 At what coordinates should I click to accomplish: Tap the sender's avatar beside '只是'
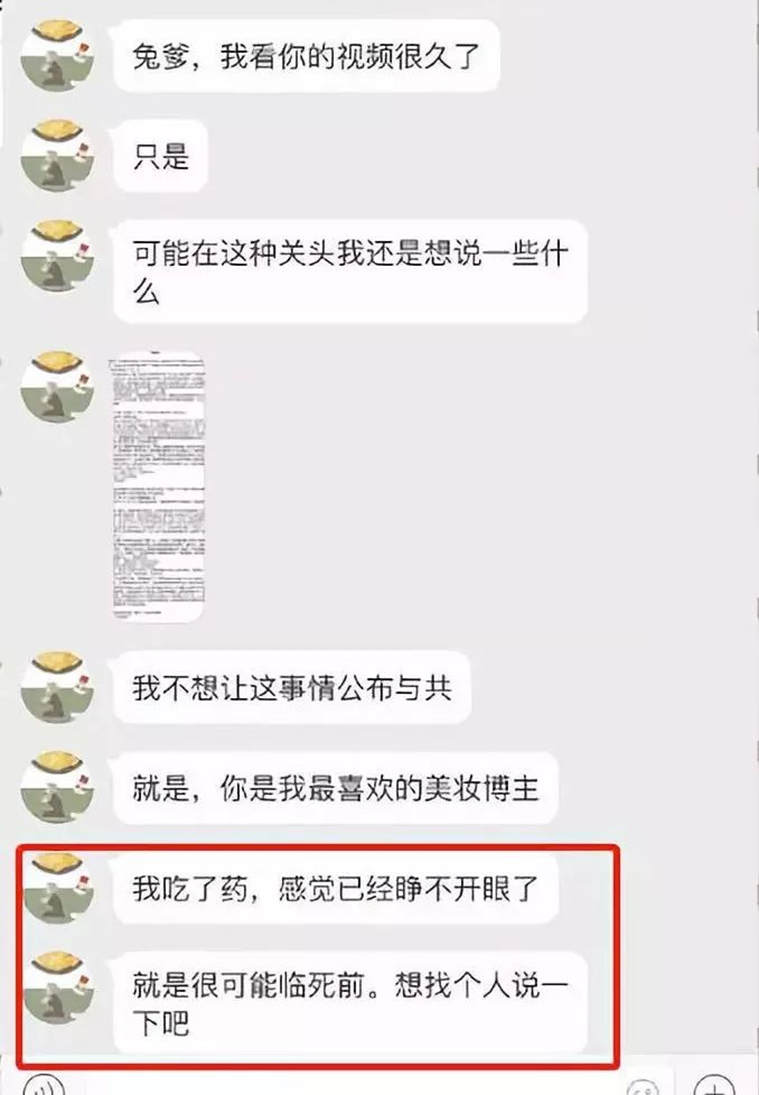[x=58, y=155]
